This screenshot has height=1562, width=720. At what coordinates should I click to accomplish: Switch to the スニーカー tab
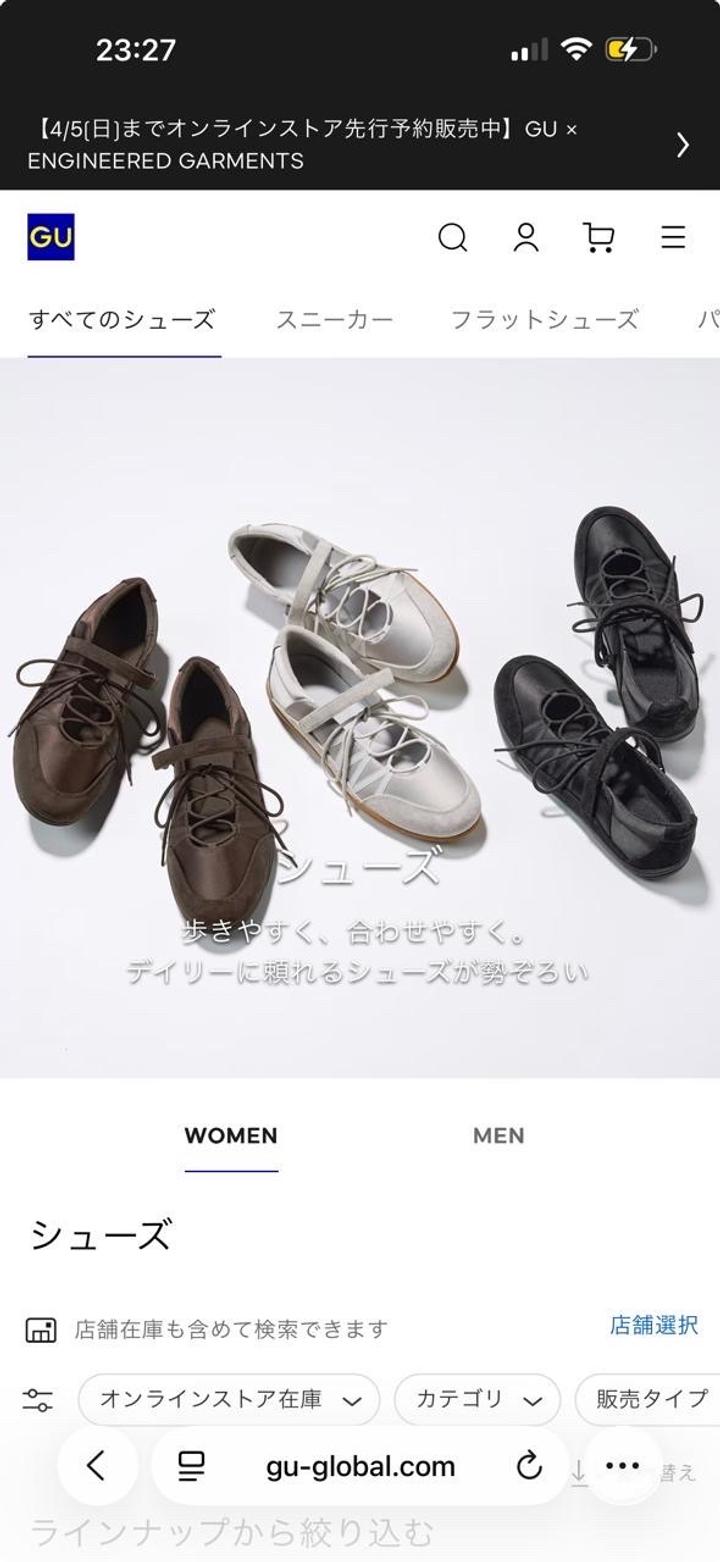coord(335,320)
